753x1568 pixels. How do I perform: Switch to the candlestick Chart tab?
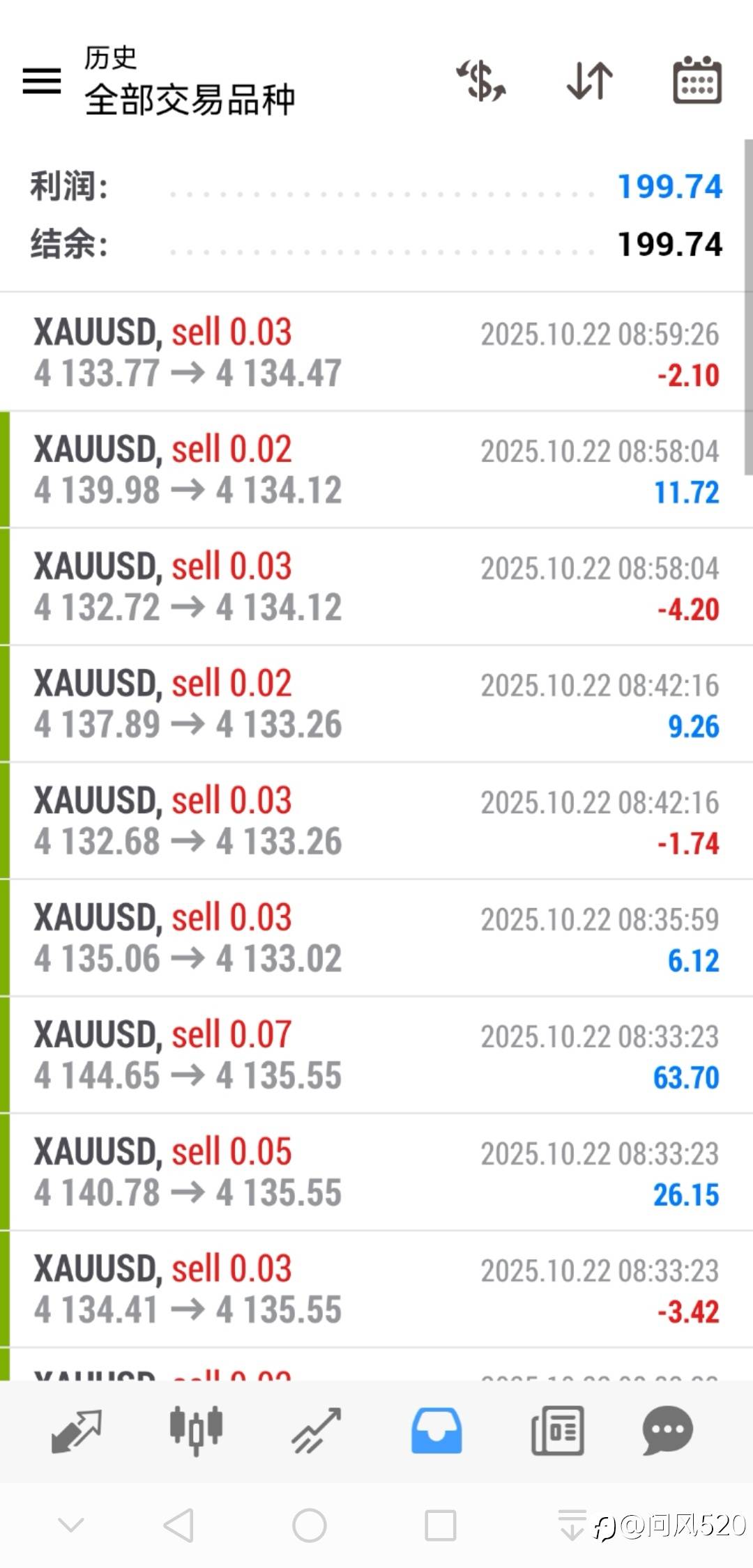tap(197, 1430)
